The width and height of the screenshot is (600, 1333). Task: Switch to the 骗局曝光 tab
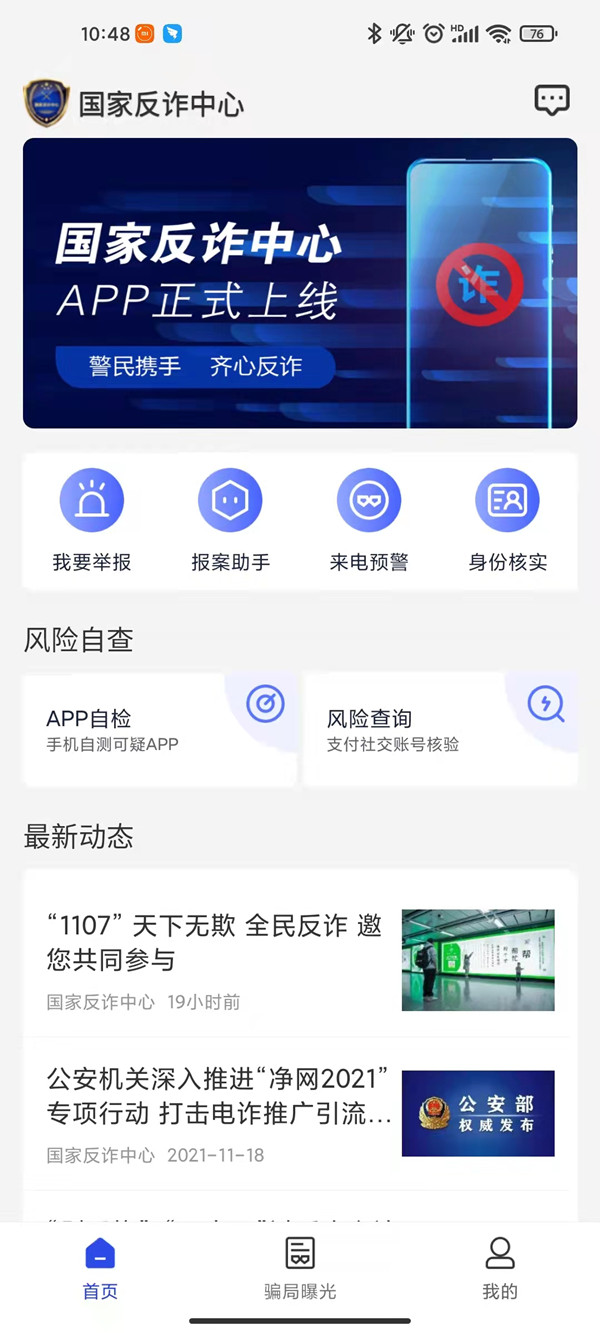[x=300, y=1268]
